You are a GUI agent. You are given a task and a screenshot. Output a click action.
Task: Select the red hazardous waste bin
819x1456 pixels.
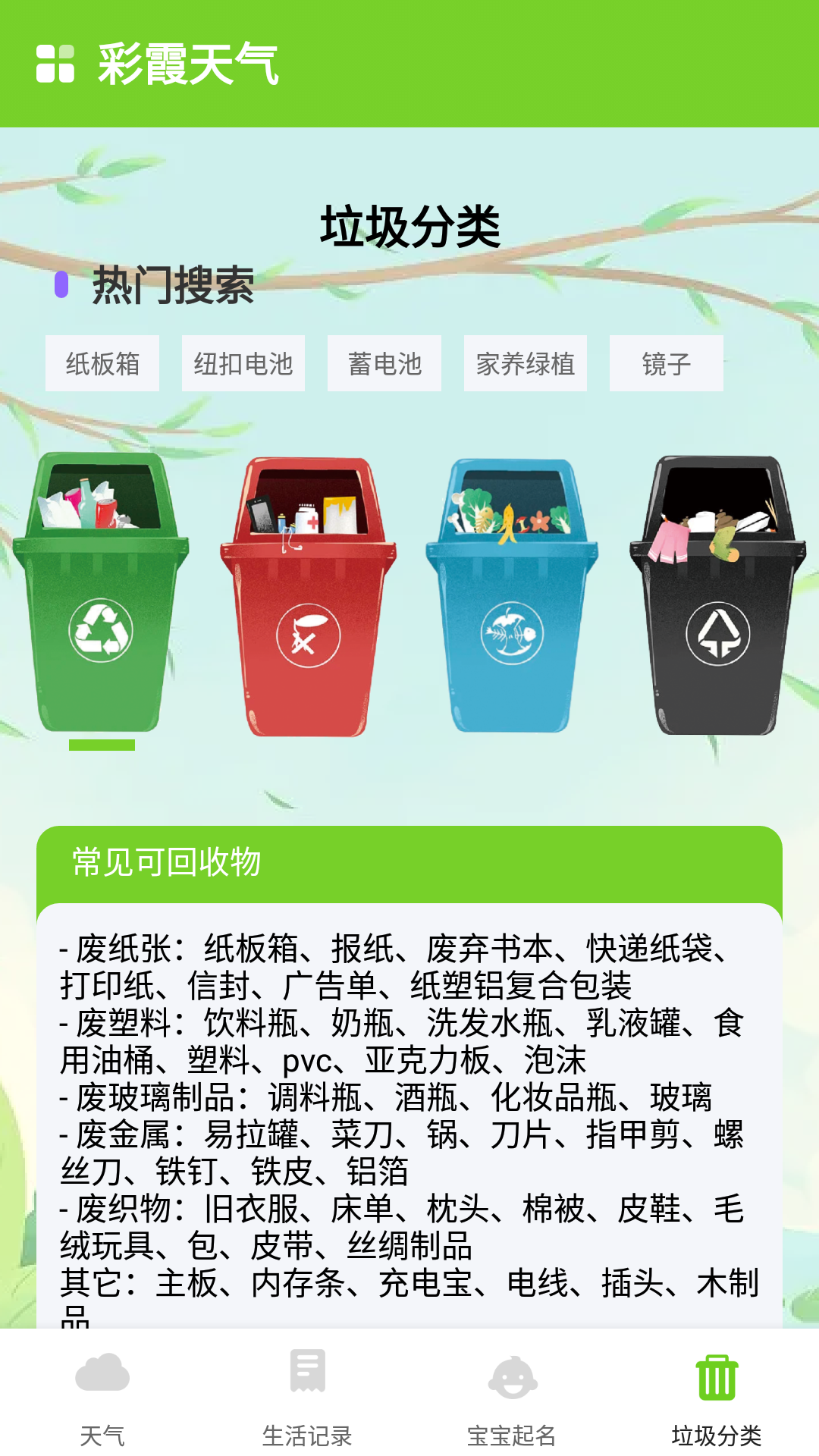pos(308,599)
